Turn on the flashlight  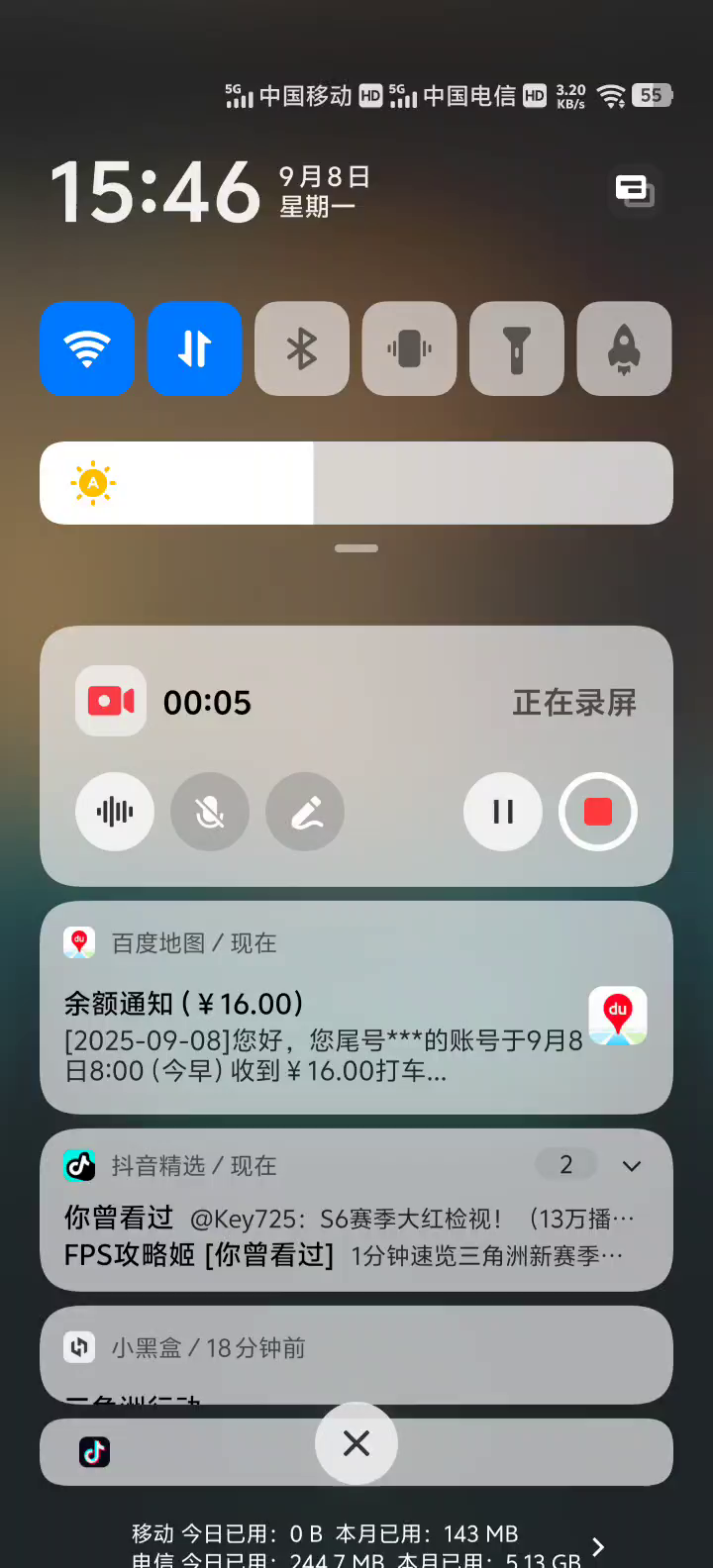(x=517, y=348)
